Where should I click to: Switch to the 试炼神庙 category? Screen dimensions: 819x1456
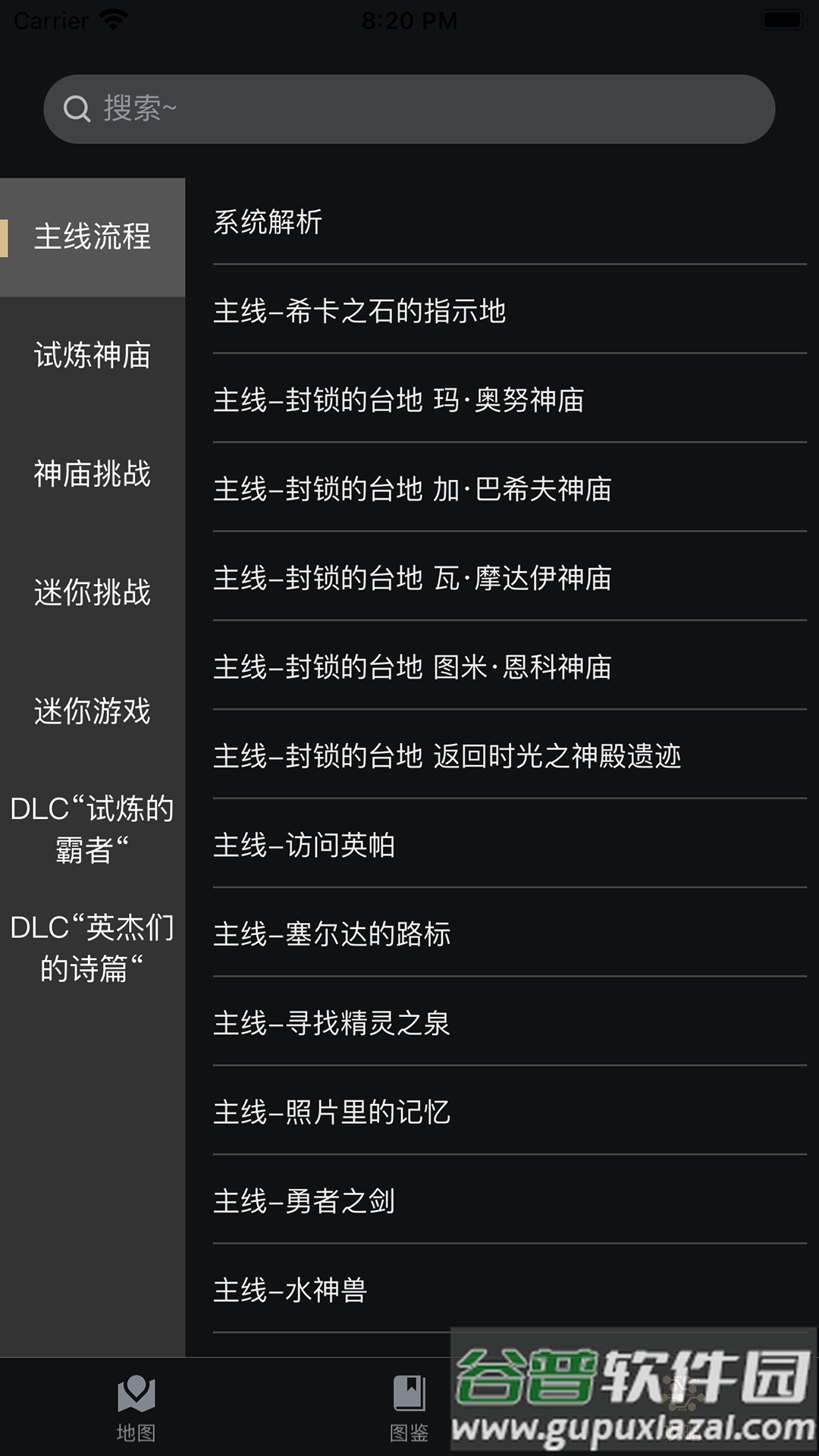tap(93, 356)
